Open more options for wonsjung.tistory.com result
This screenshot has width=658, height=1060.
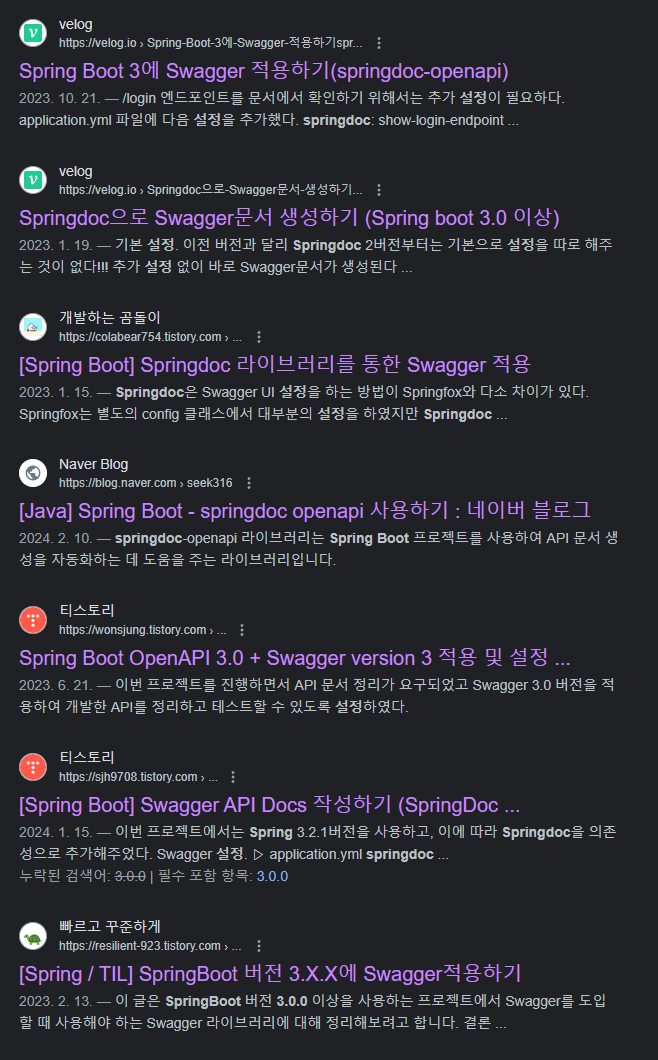pyautogui.click(x=242, y=630)
